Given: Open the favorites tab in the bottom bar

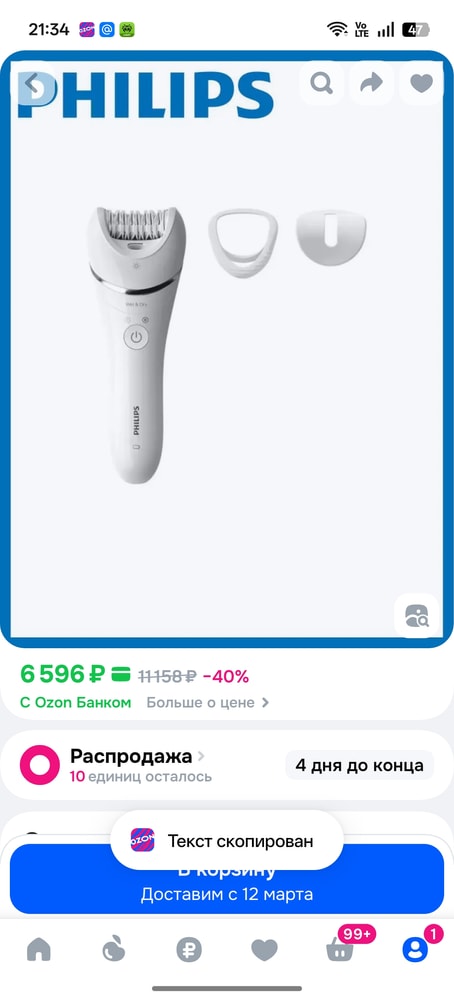Looking at the screenshot, I should pos(264,951).
